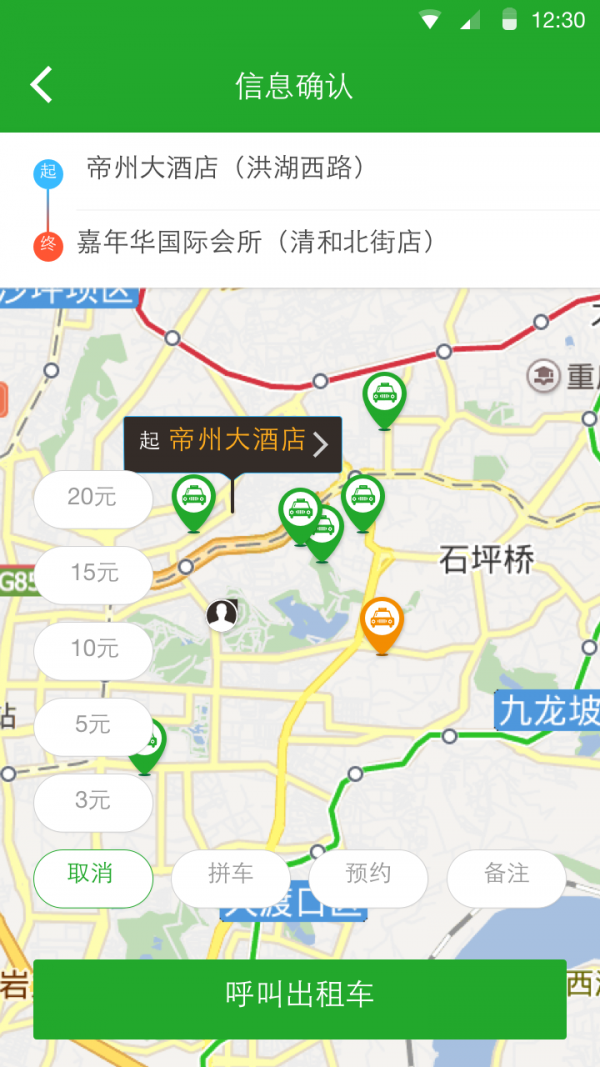
Task: Choose the 15元 tip
Action: coord(93,573)
